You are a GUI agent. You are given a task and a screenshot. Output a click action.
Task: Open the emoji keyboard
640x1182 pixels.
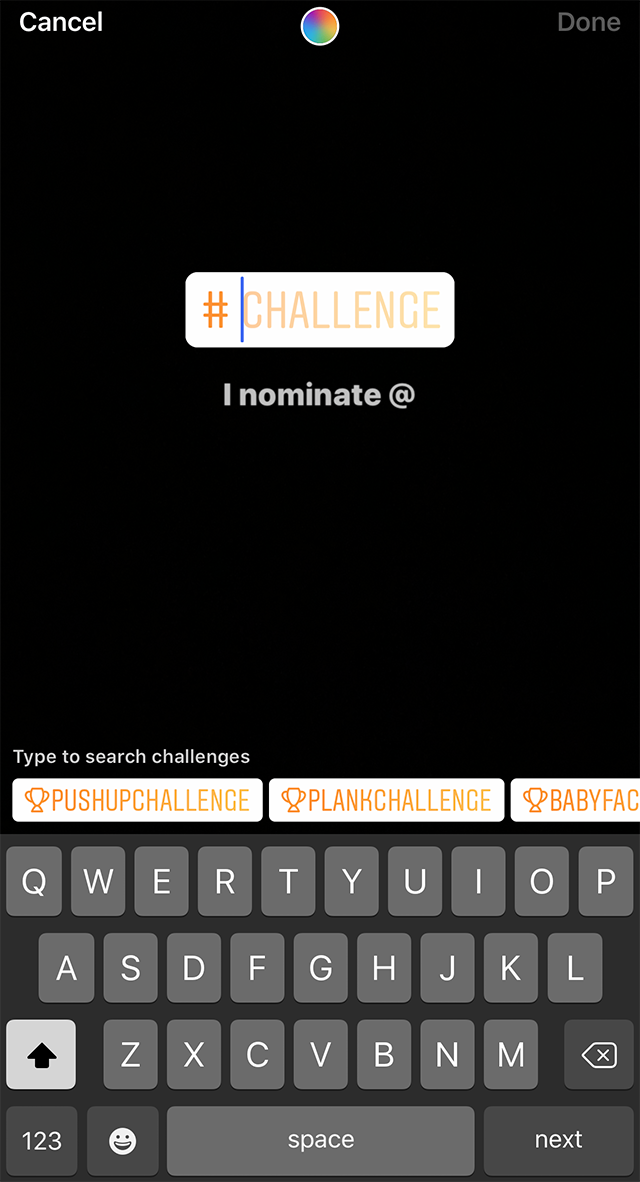[123, 1140]
